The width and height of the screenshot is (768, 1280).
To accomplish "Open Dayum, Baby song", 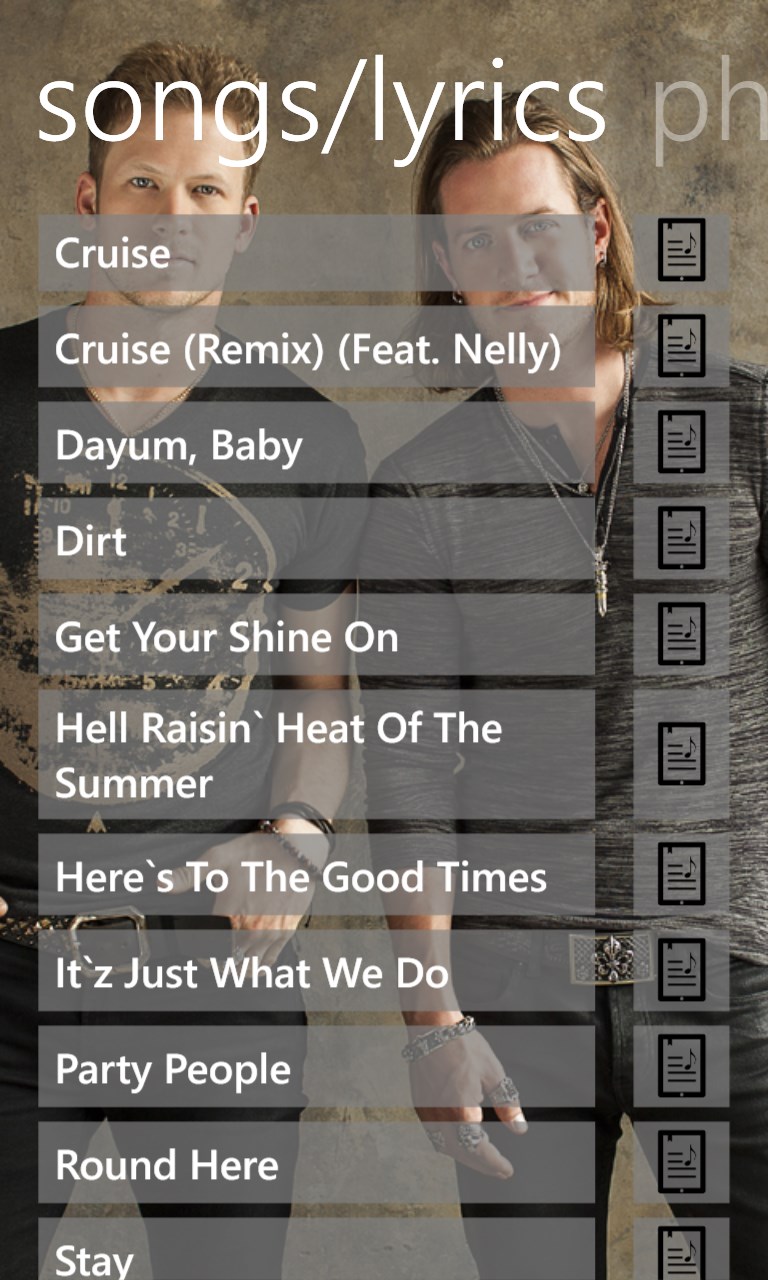I will 316,445.
